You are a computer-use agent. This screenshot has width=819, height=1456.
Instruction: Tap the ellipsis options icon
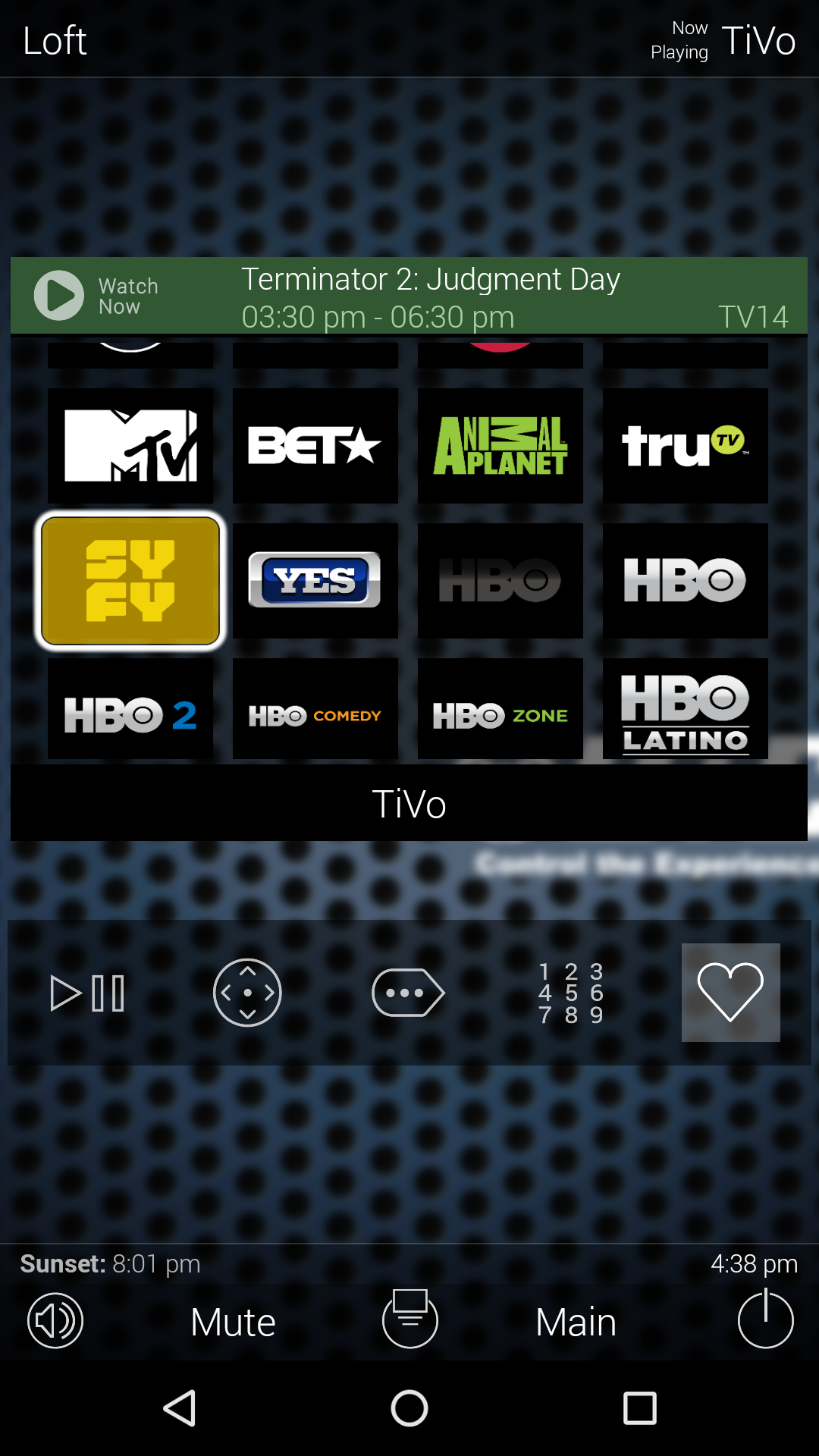click(x=409, y=992)
